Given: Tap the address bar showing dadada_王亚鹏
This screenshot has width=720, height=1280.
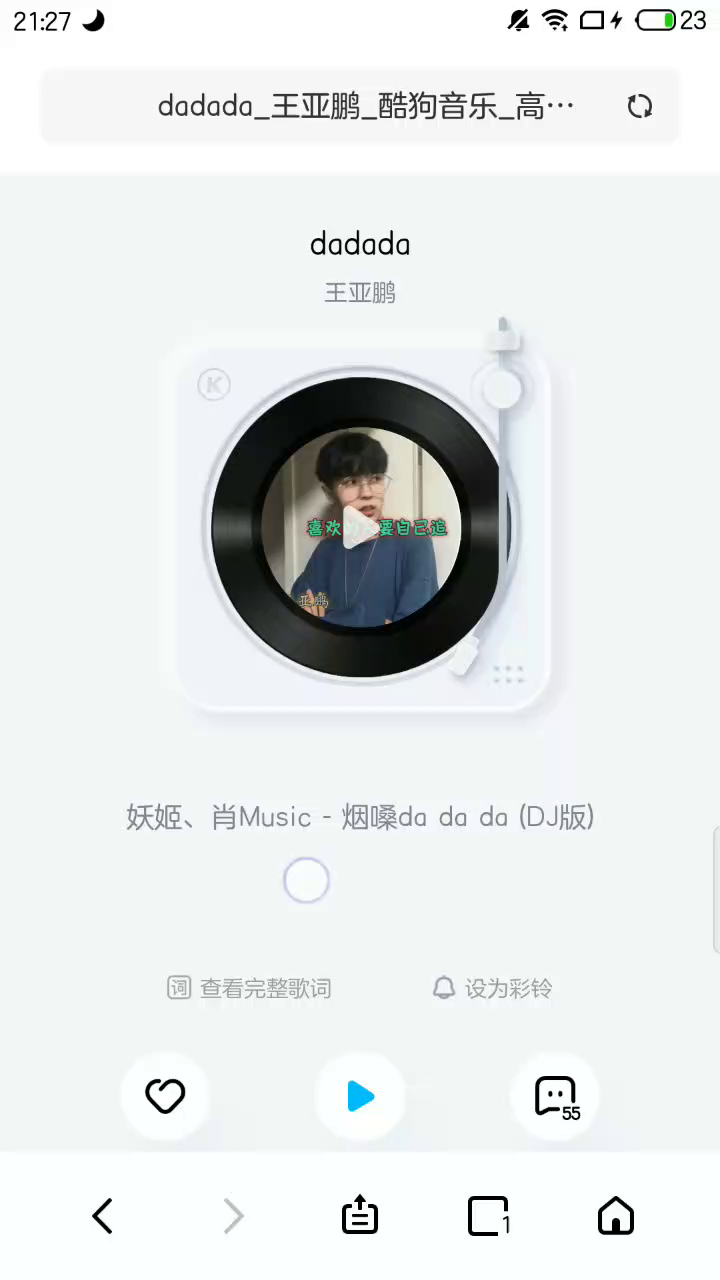Looking at the screenshot, I should pos(360,106).
